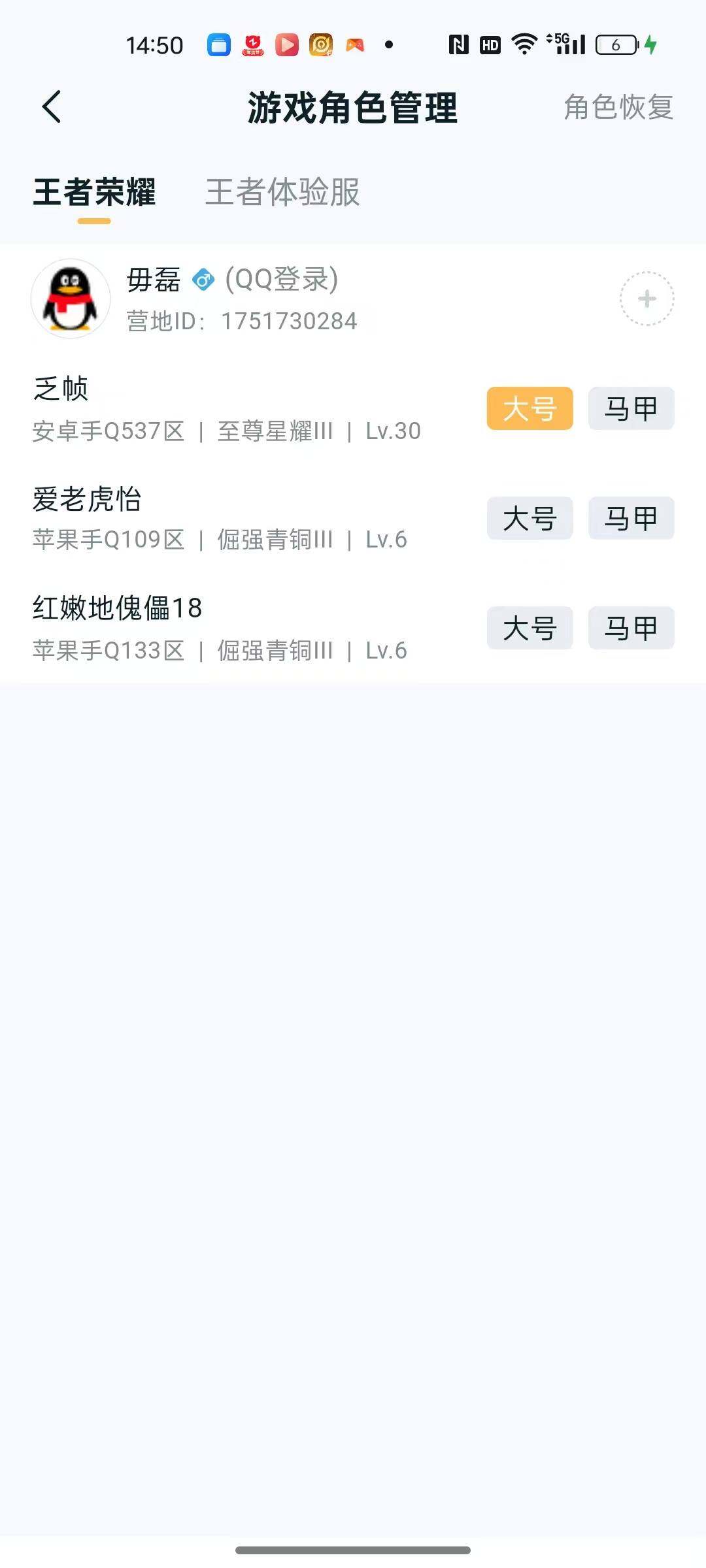Viewport: 706px width, 1568px height.
Task: Tap the game controller notification icon
Action: [x=354, y=46]
